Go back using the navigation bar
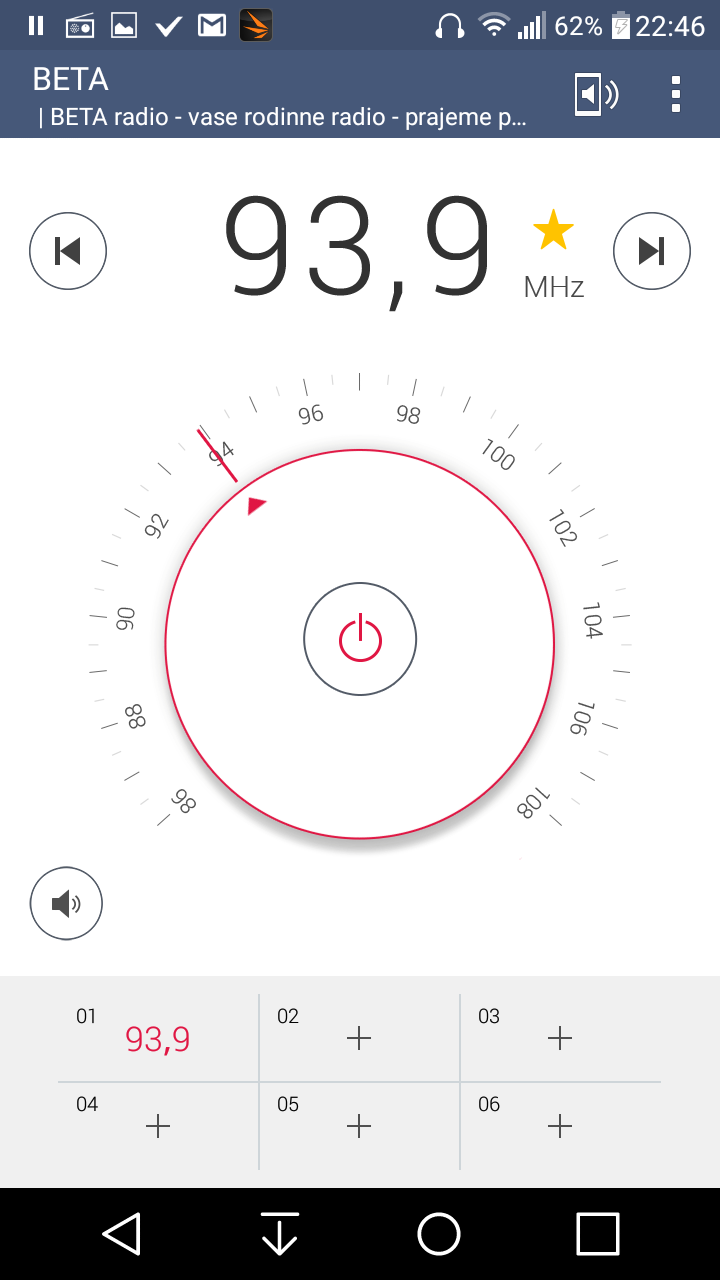The image size is (720, 1280). click(121, 1234)
